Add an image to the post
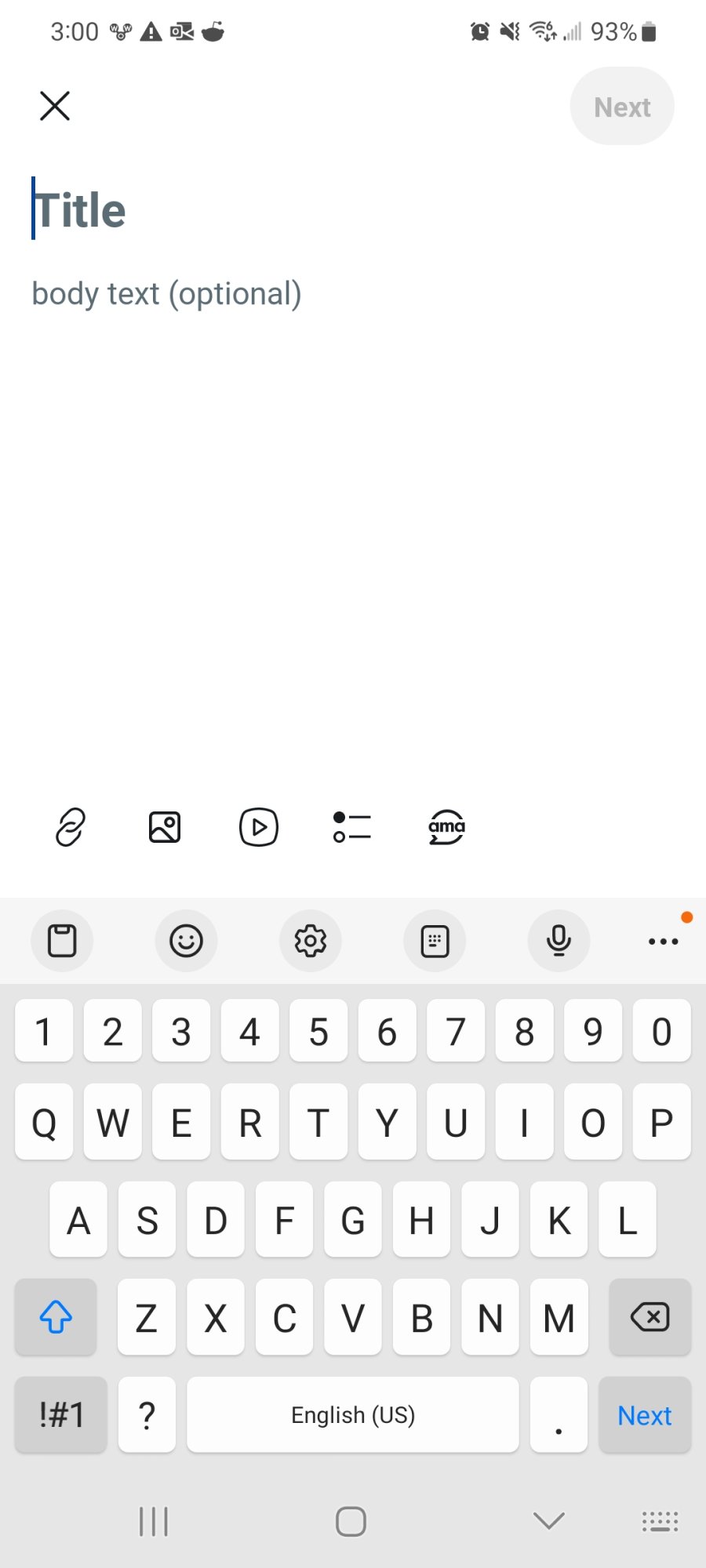 (x=165, y=827)
